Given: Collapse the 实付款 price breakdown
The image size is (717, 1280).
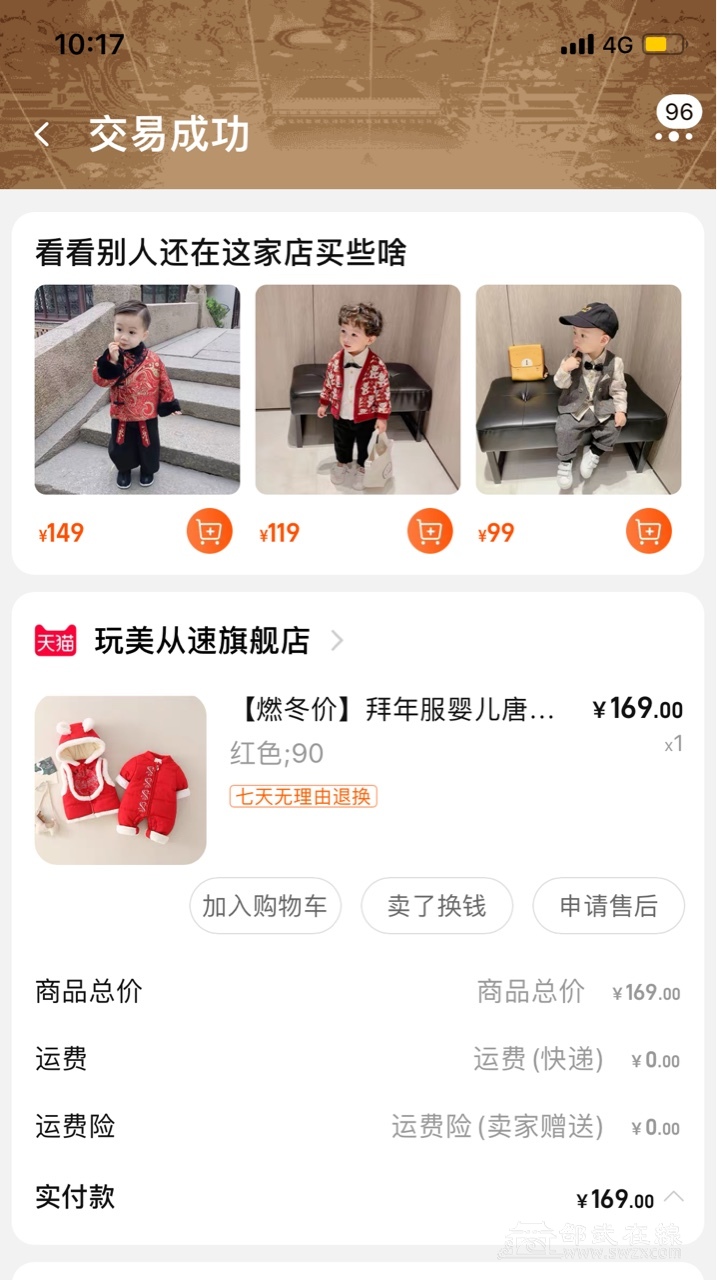Looking at the screenshot, I should (x=675, y=1197).
